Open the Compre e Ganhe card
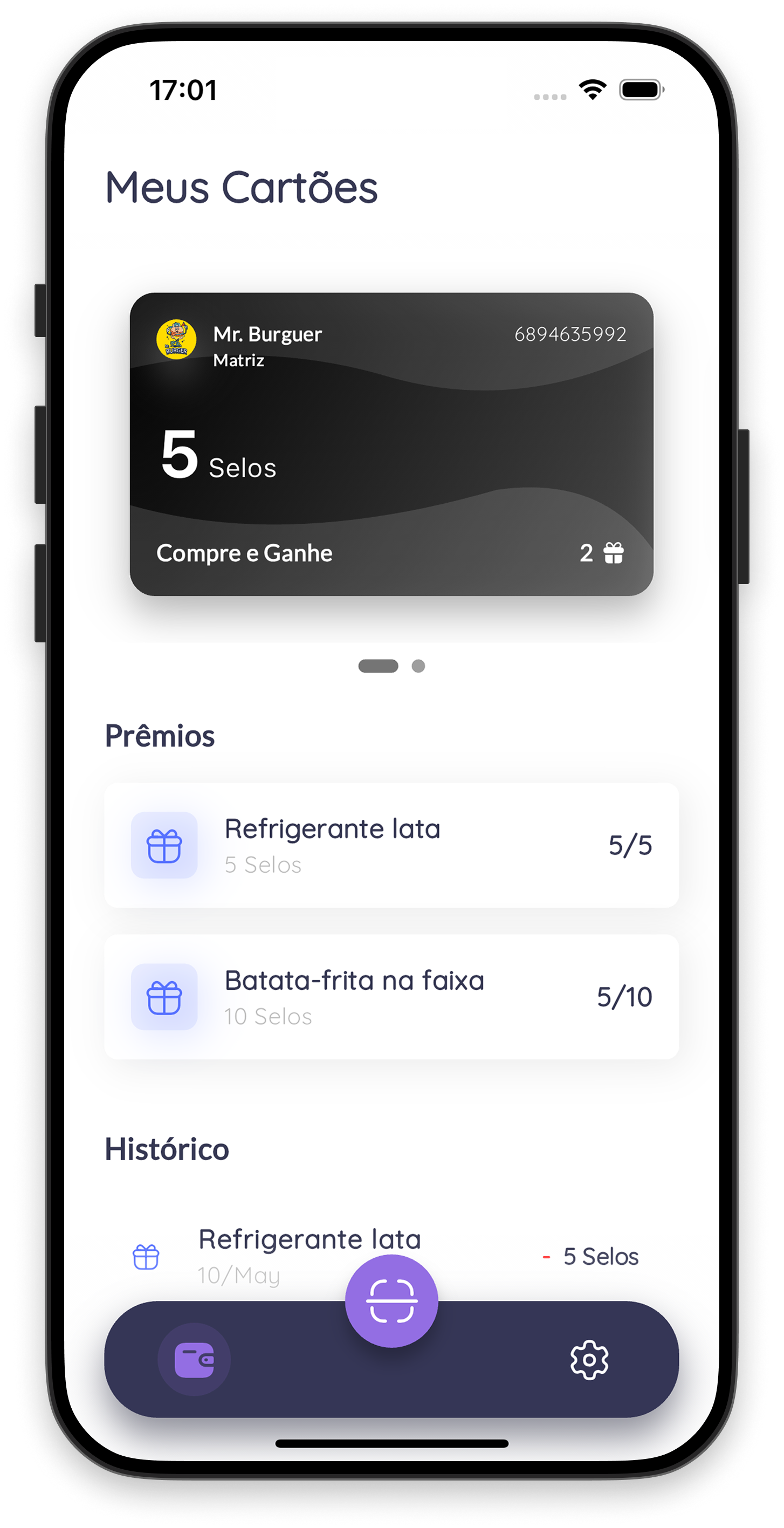This screenshot has height=1528, width=784. pyautogui.click(x=244, y=552)
